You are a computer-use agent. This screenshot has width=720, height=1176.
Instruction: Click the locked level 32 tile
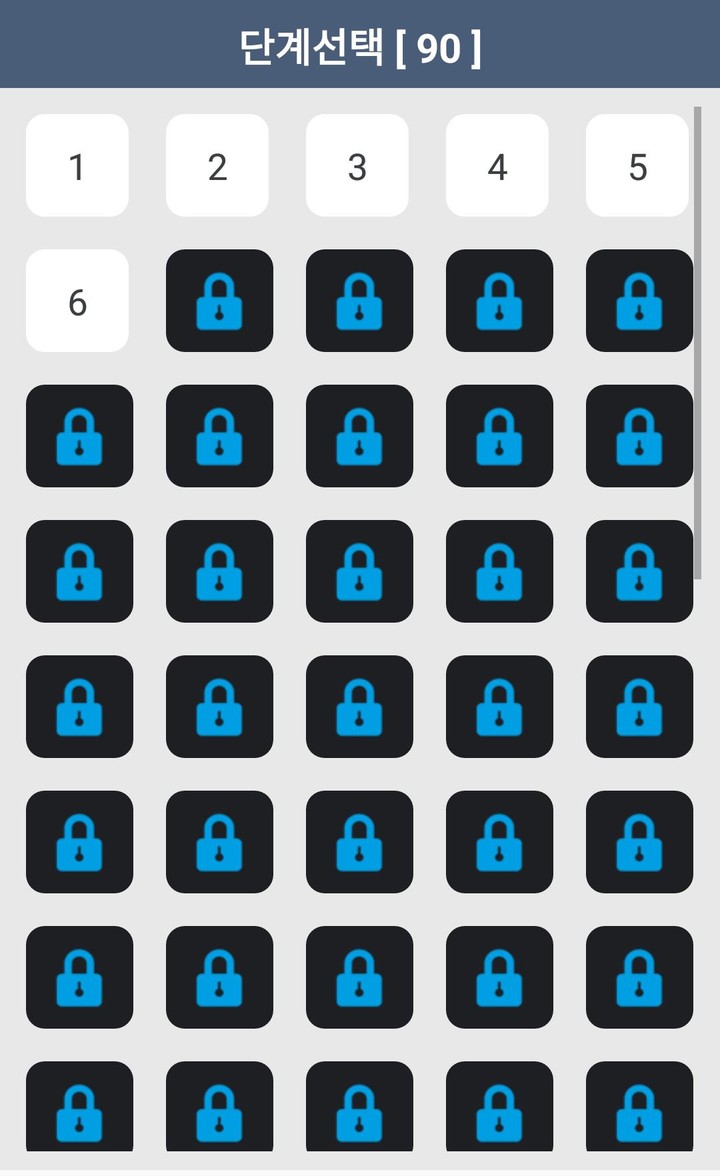219,977
